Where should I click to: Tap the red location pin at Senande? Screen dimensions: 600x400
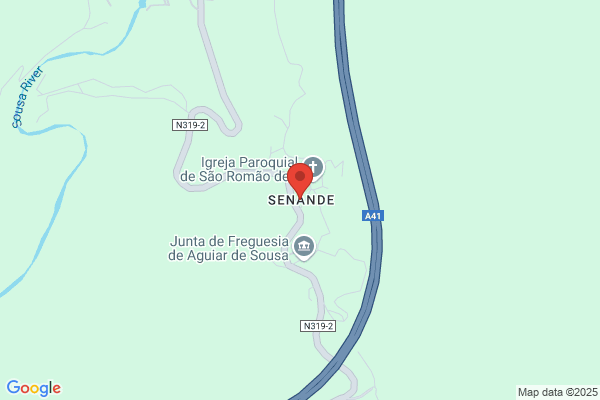click(300, 180)
